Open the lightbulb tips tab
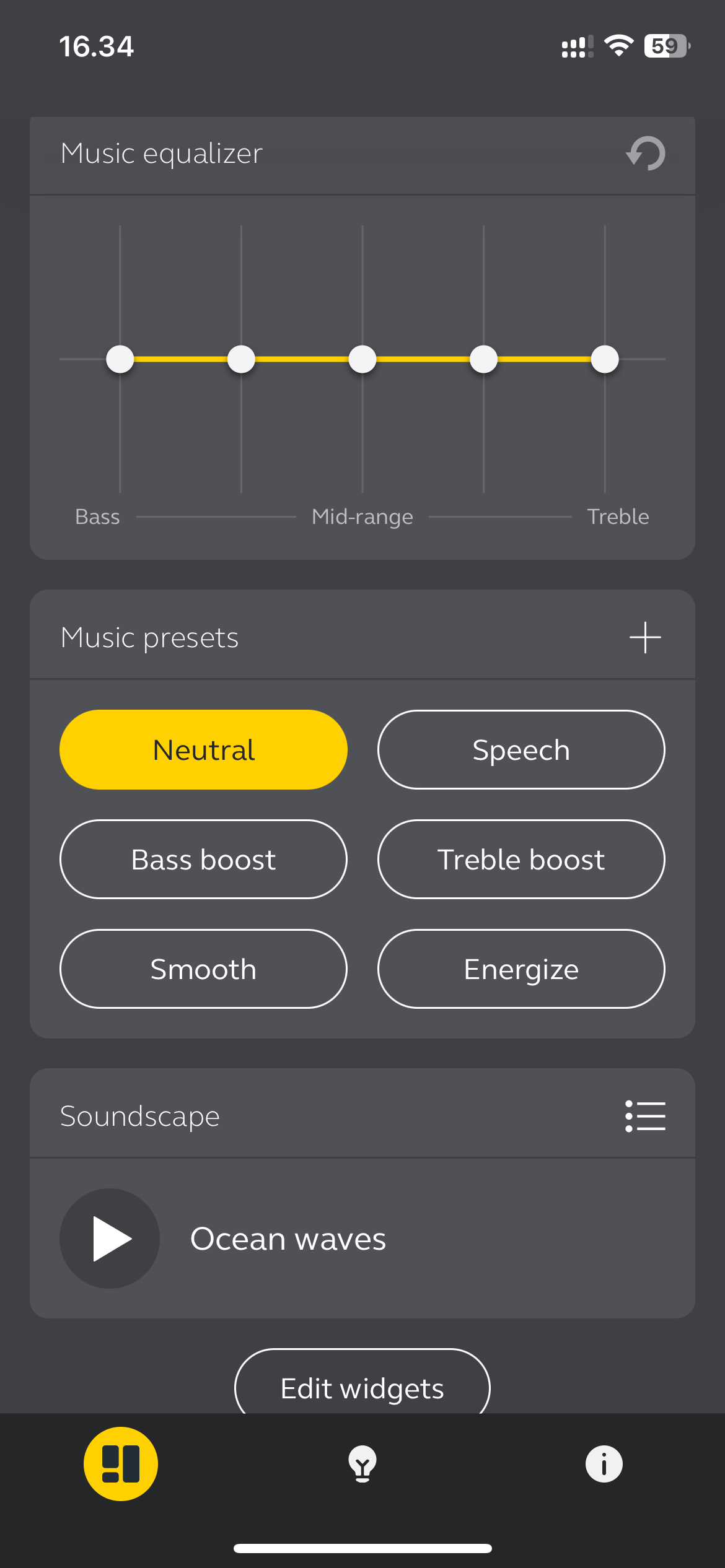Screen dimensions: 725x1568 pos(362,1464)
